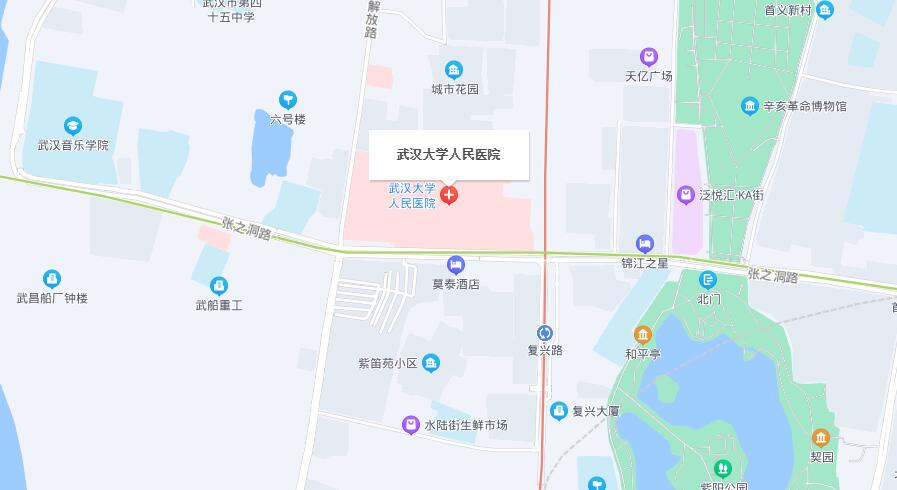897x490 pixels.
Task: Select the 首义新村 marker
Action: (825, 10)
